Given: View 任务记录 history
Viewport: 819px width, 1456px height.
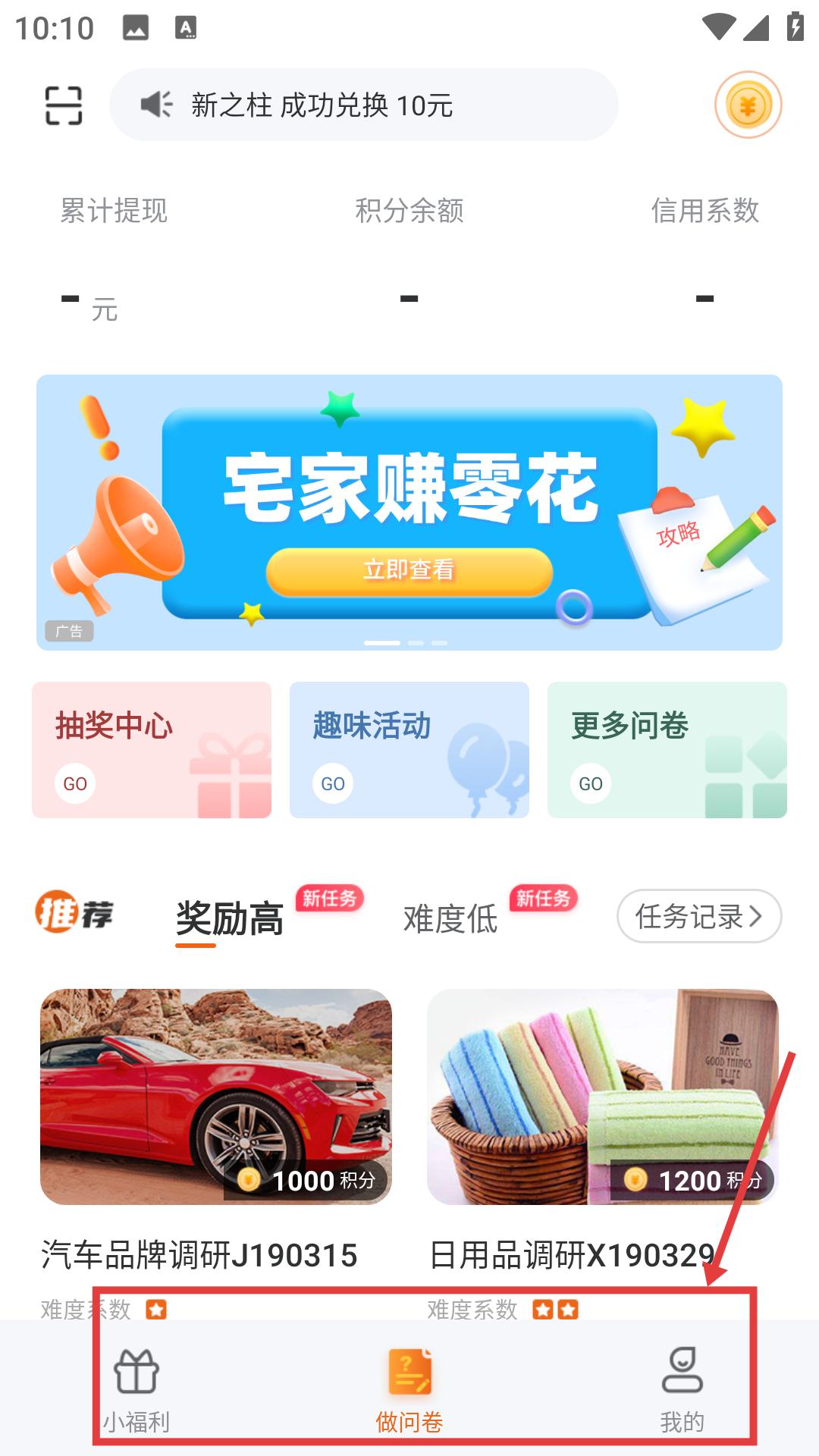Looking at the screenshot, I should click(x=698, y=916).
